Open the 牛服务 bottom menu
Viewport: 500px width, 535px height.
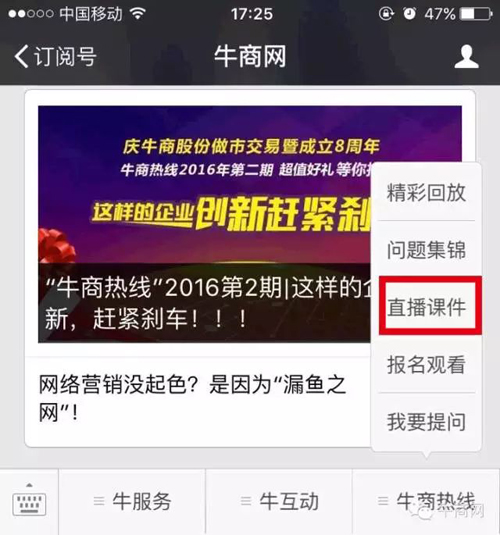point(132,501)
